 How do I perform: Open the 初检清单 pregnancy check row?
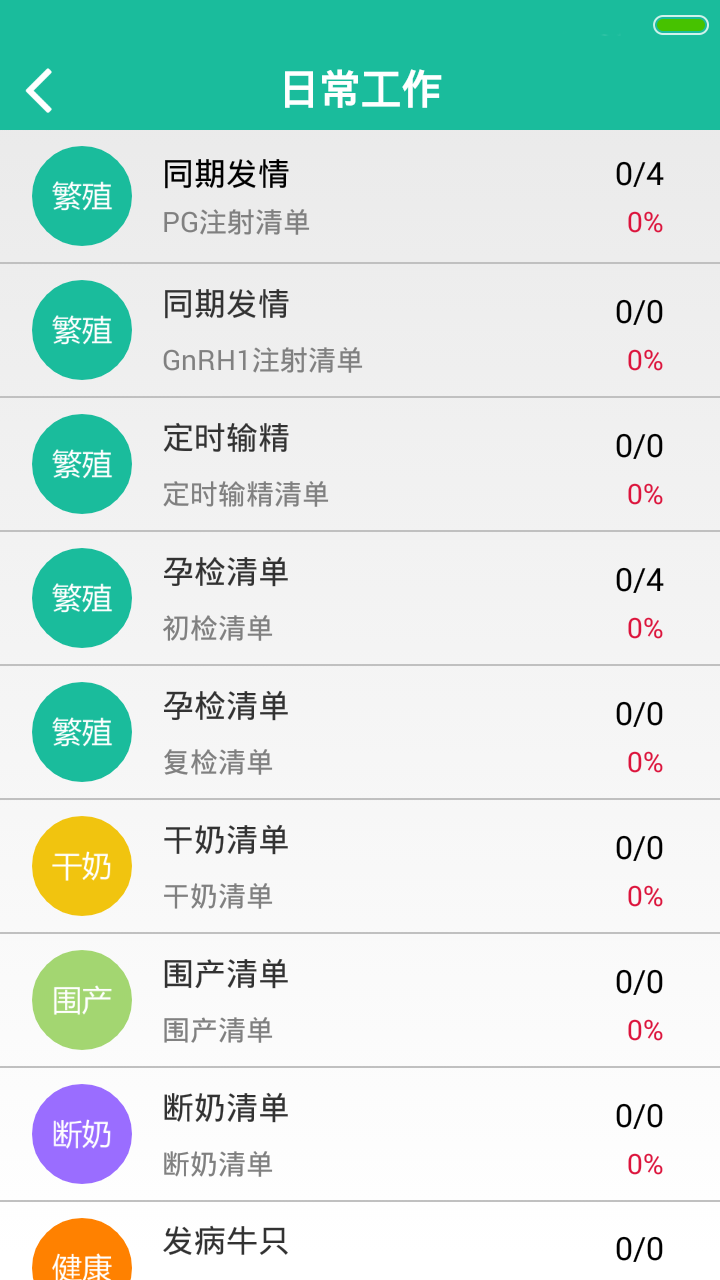(360, 599)
